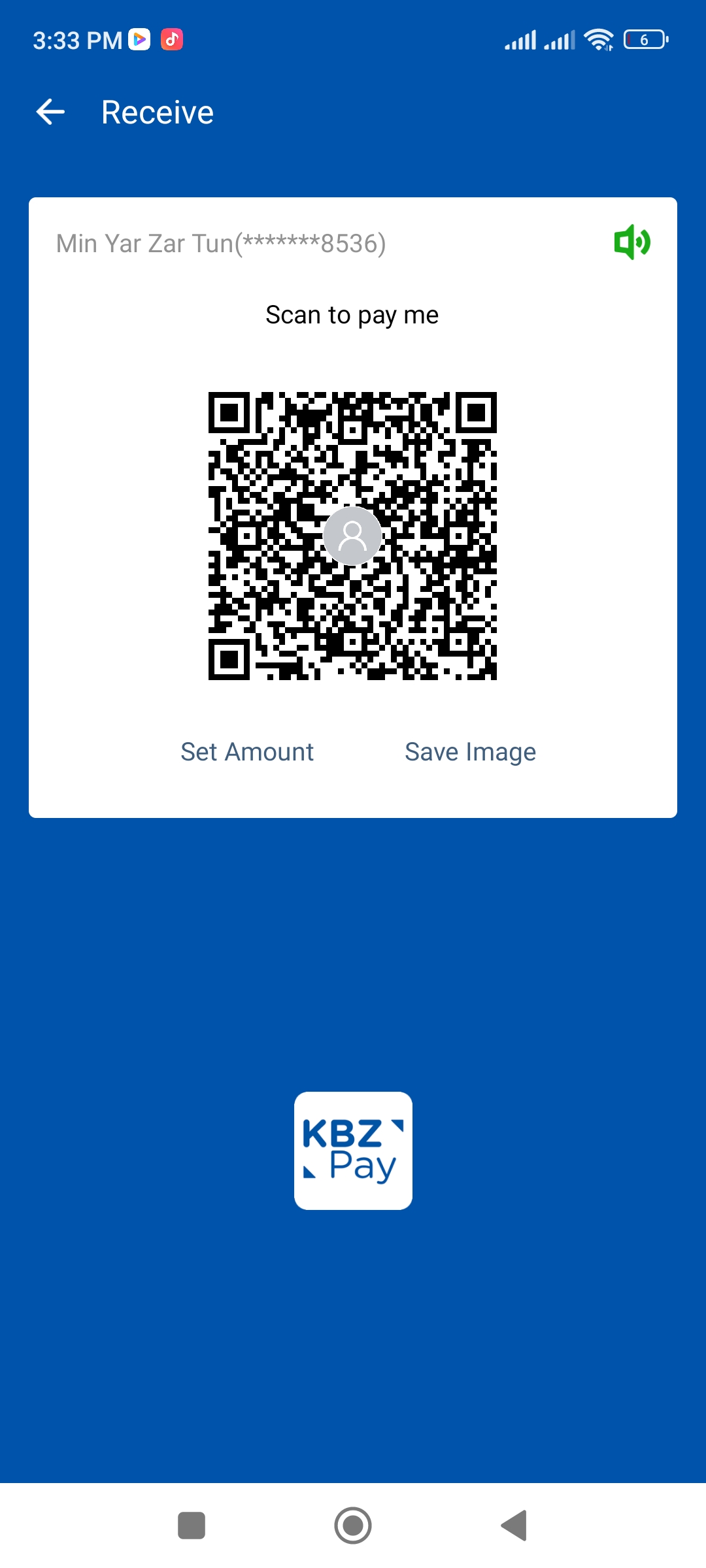Tap Set Amount

coord(247,752)
